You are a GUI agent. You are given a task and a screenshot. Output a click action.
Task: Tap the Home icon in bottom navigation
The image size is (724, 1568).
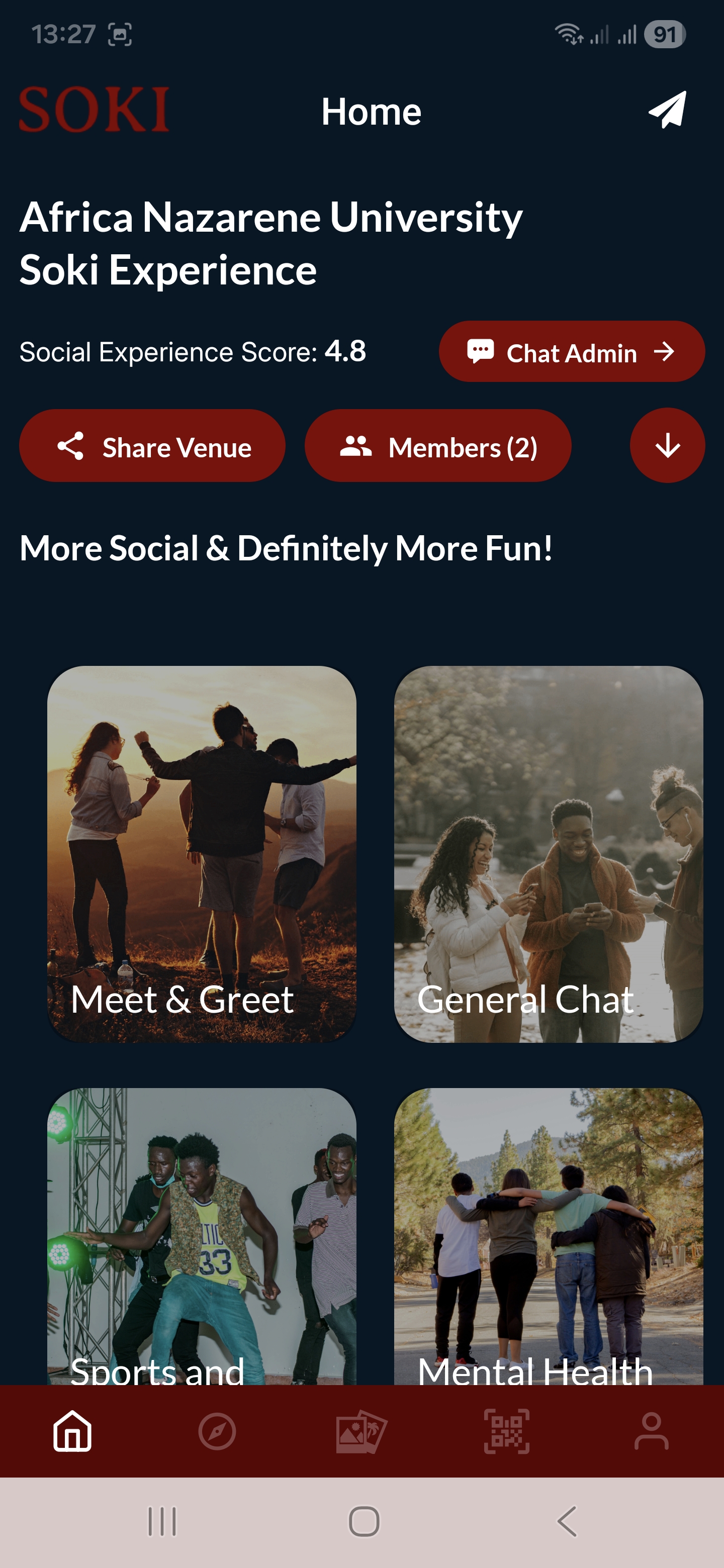pyautogui.click(x=72, y=1430)
